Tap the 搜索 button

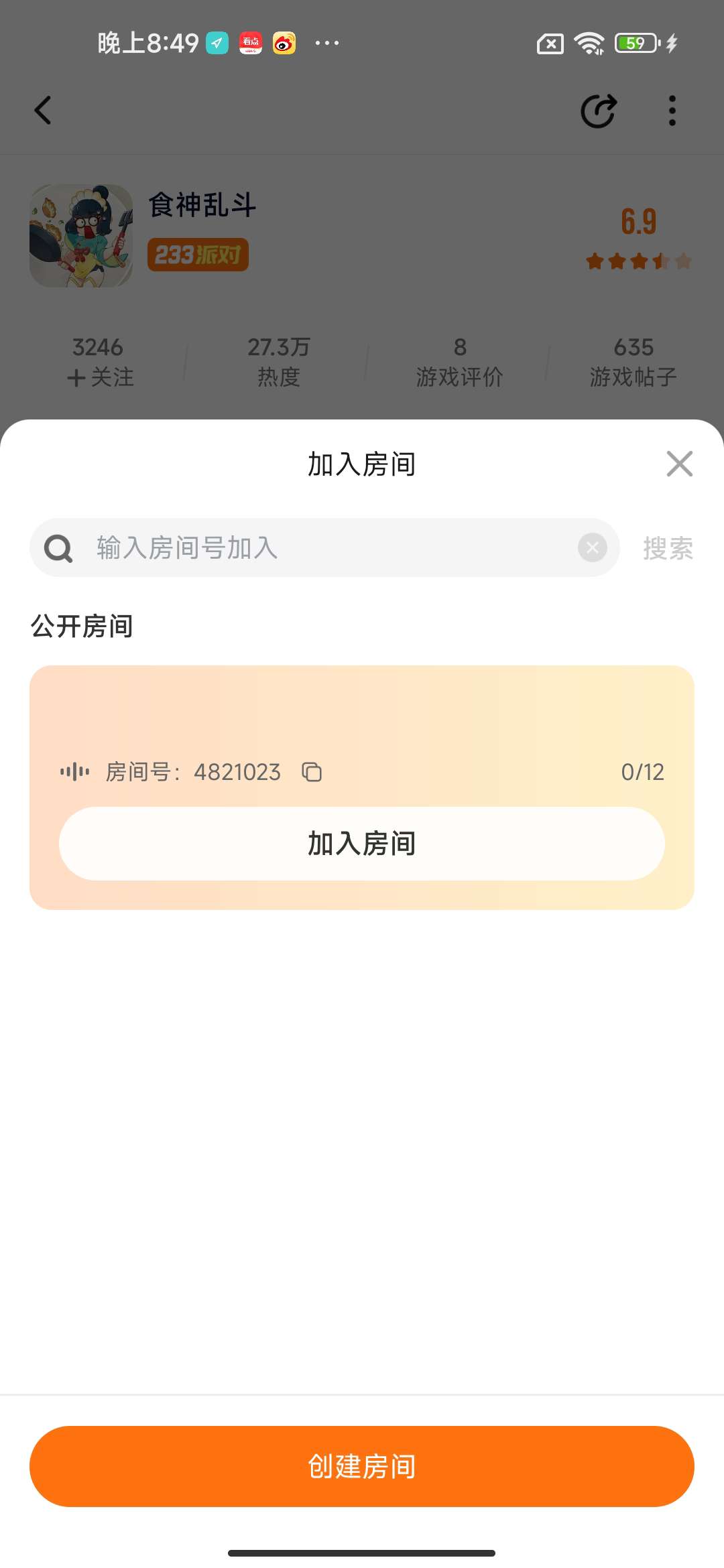pos(668,548)
